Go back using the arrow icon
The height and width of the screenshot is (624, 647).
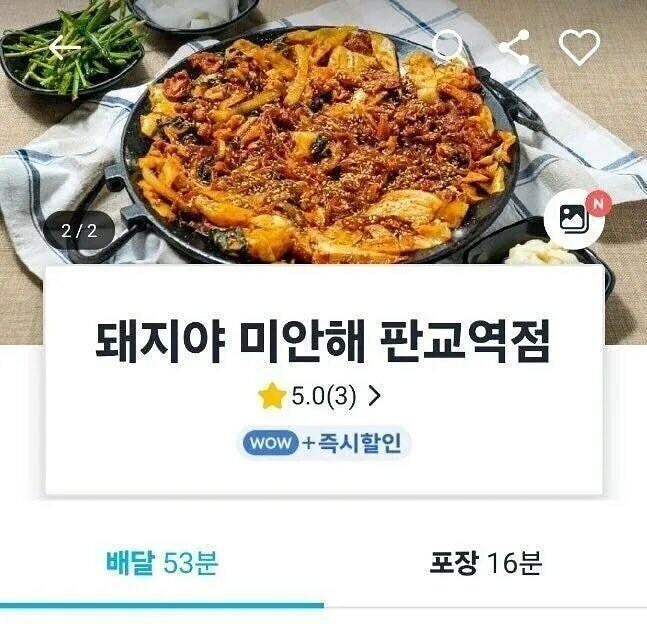click(x=64, y=48)
